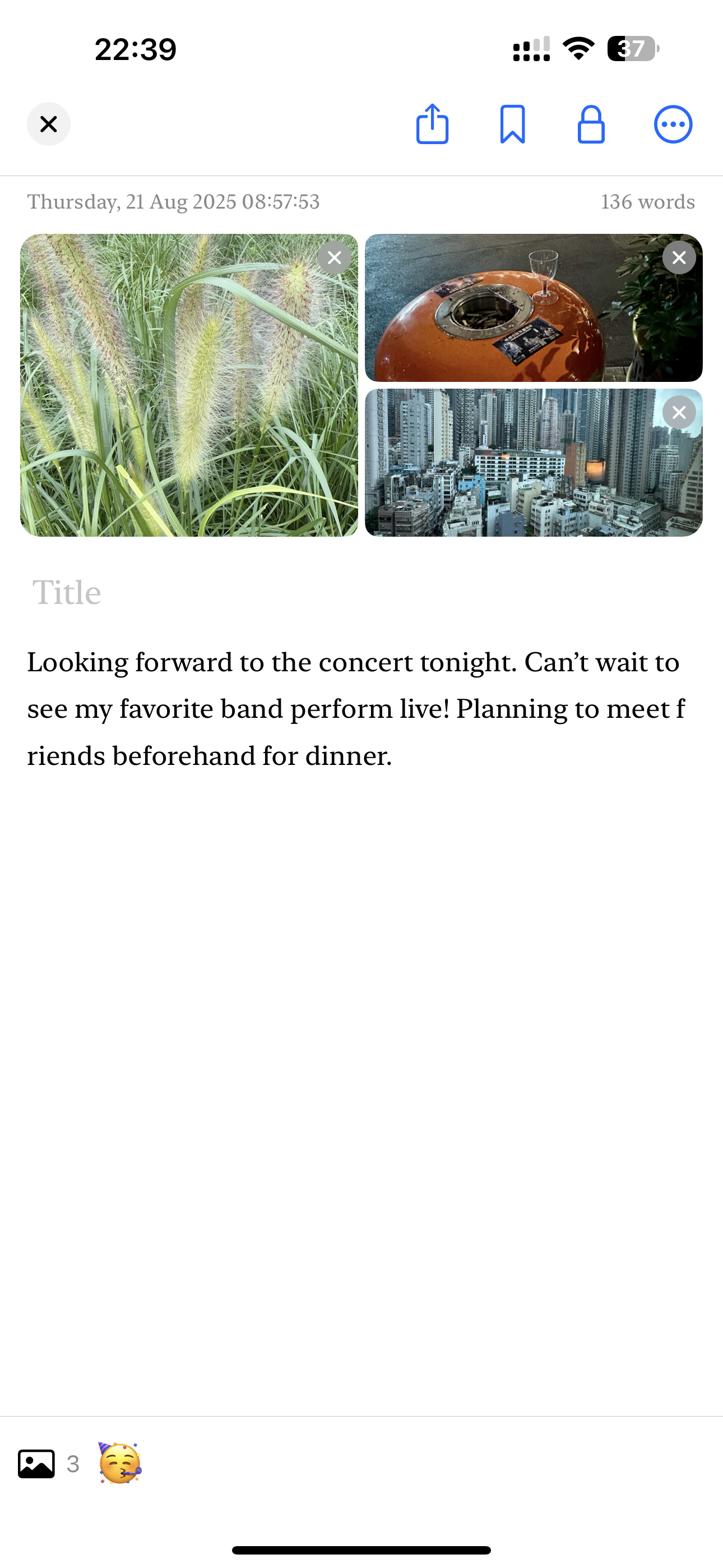723x1568 pixels.
Task: Remove the grass plant photo
Action: coord(334,258)
